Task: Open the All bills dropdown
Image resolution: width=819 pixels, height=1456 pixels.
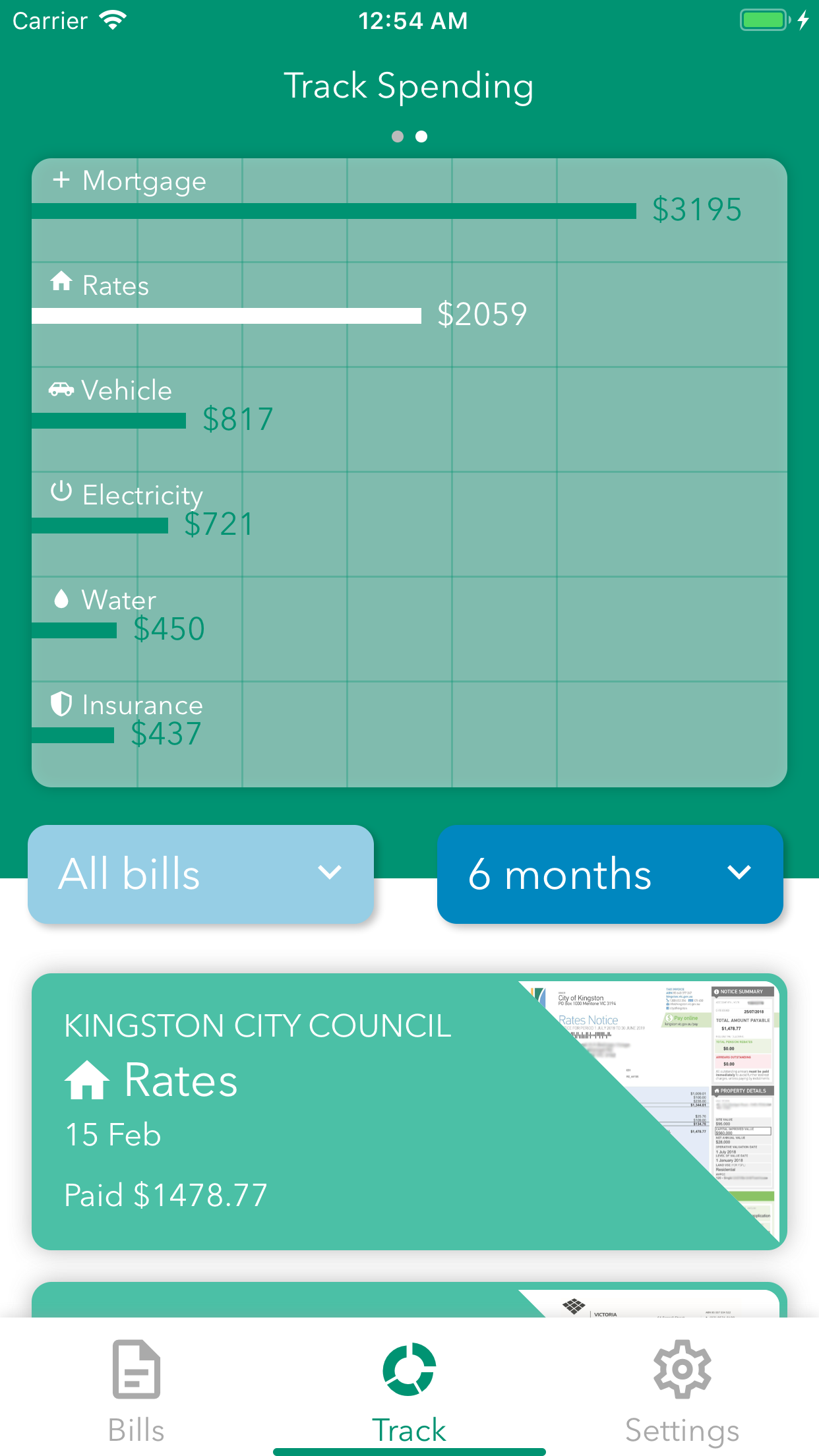Action: click(200, 874)
